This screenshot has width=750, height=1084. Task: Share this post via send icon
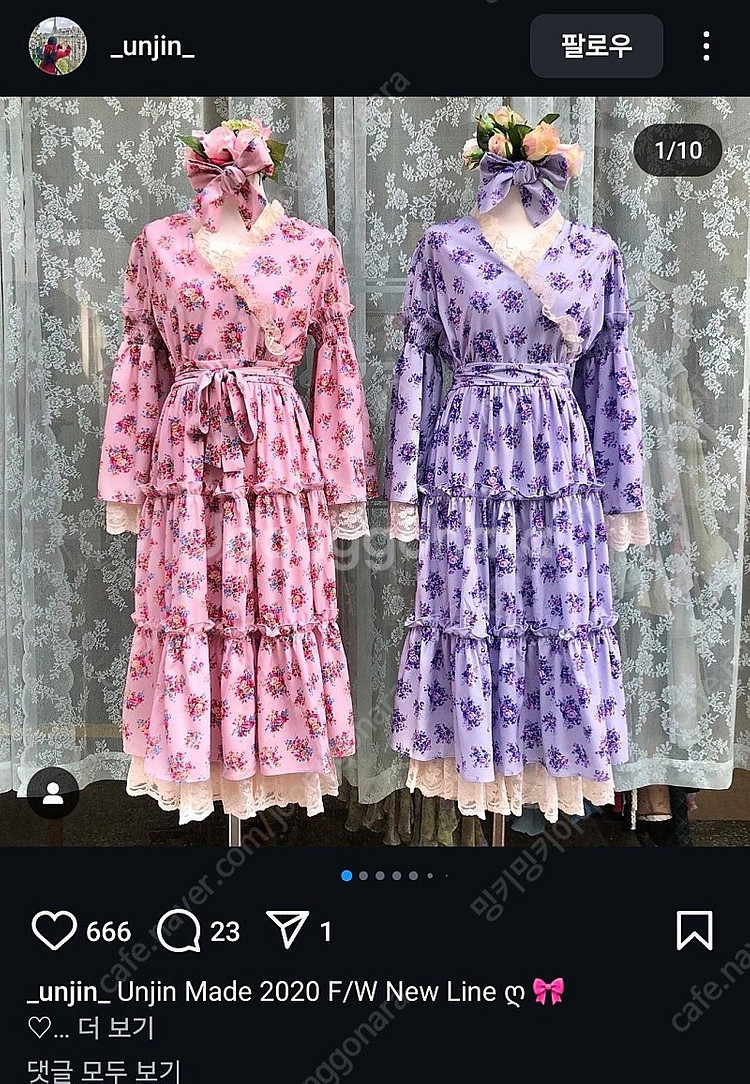[288, 930]
